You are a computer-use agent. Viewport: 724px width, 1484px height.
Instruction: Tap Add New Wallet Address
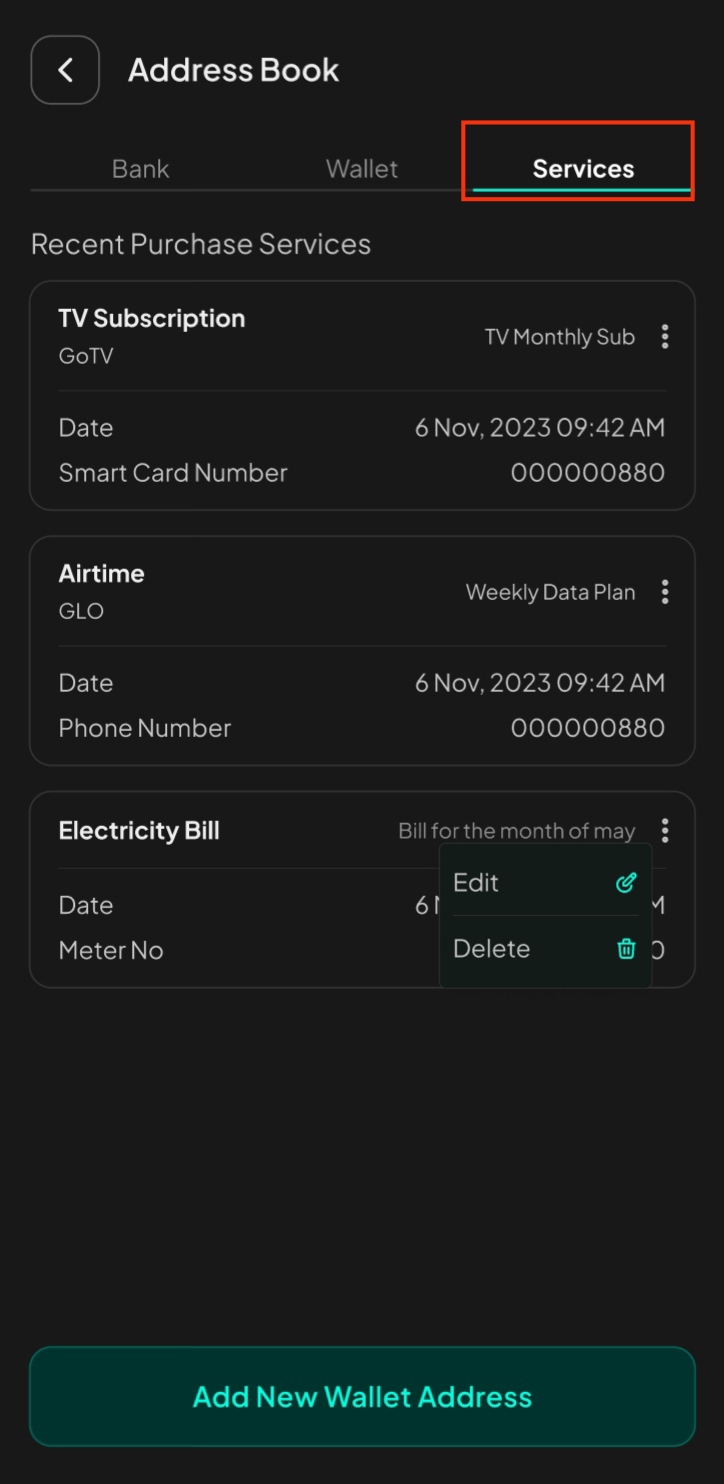click(362, 1396)
